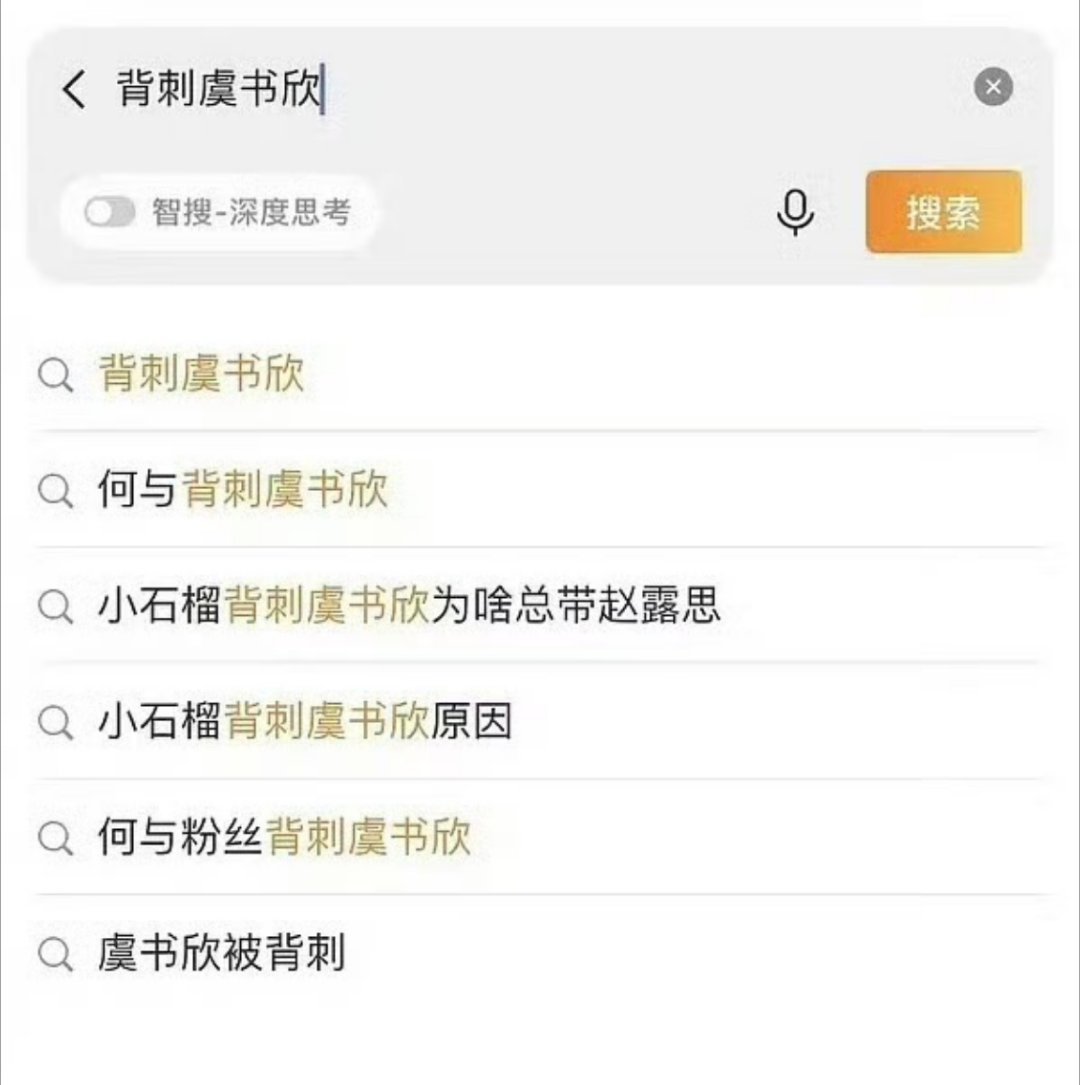Click the magnifier icon beside 何与粉丝背刺虞书欣

(x=55, y=840)
